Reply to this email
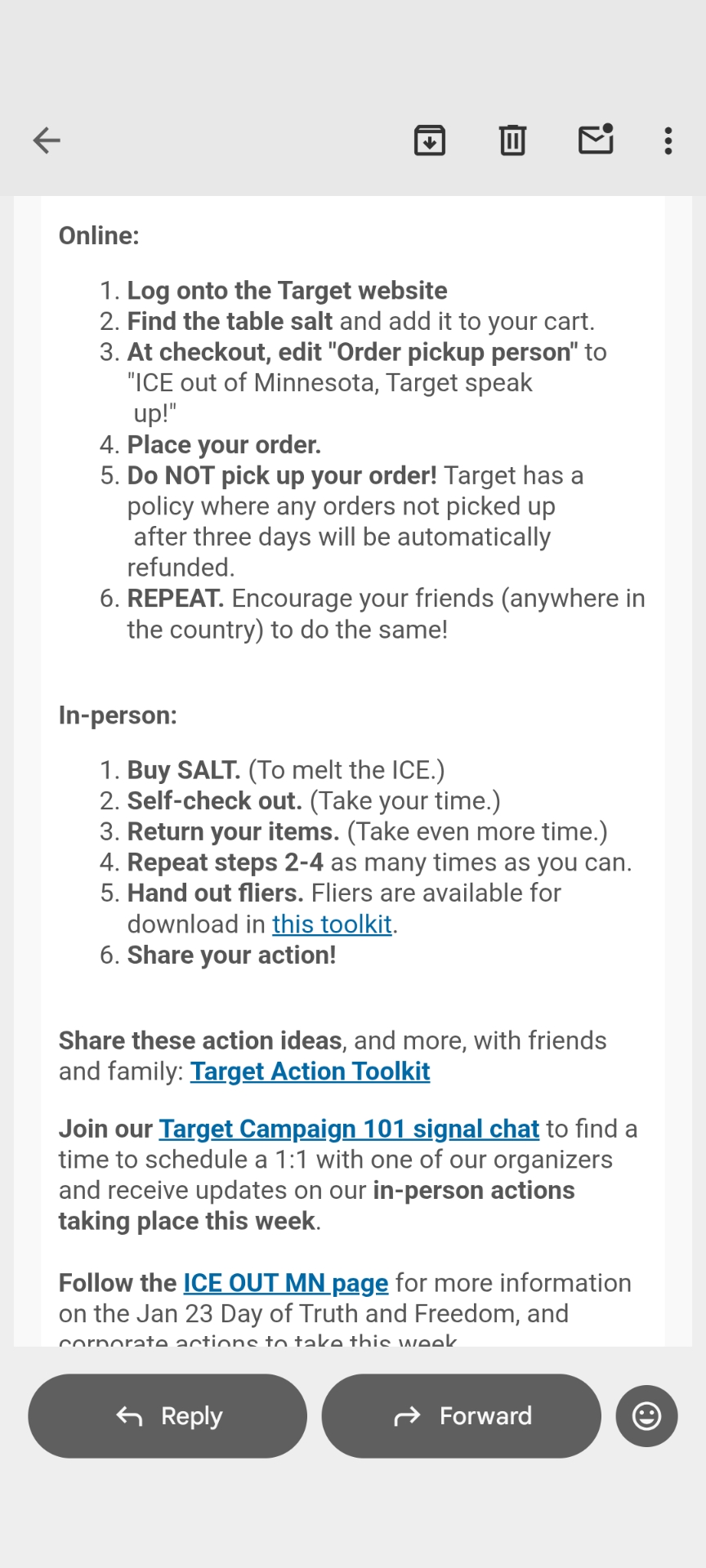 coord(168,1415)
